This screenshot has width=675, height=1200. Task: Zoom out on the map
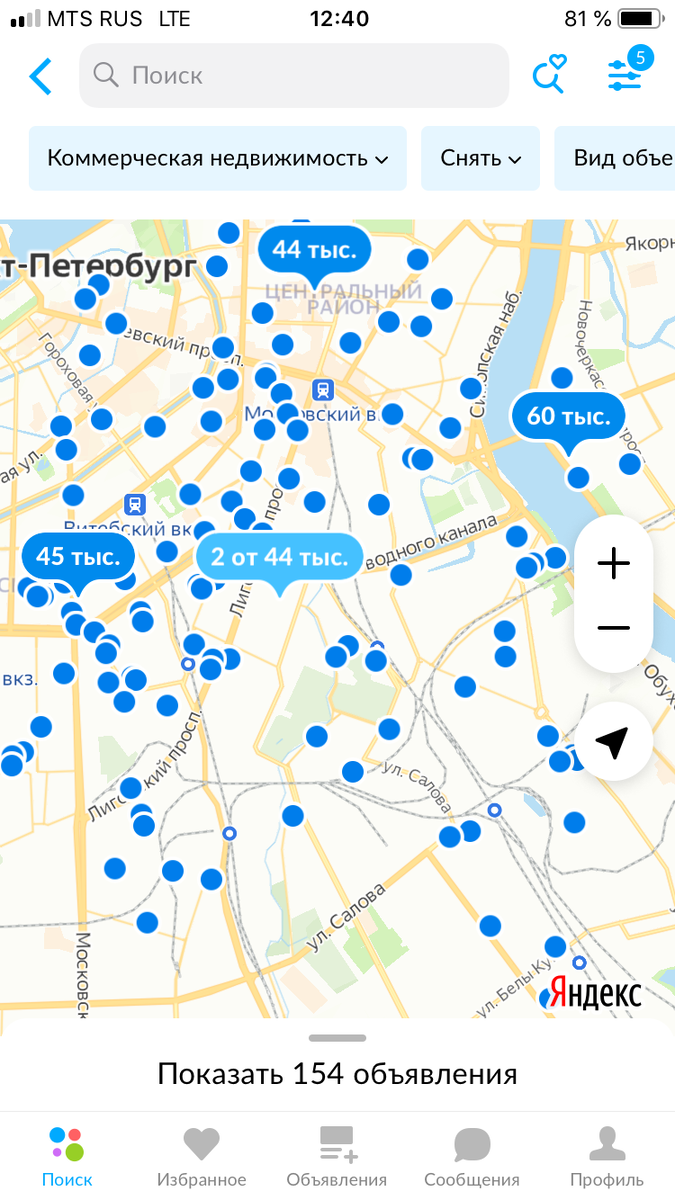click(613, 628)
